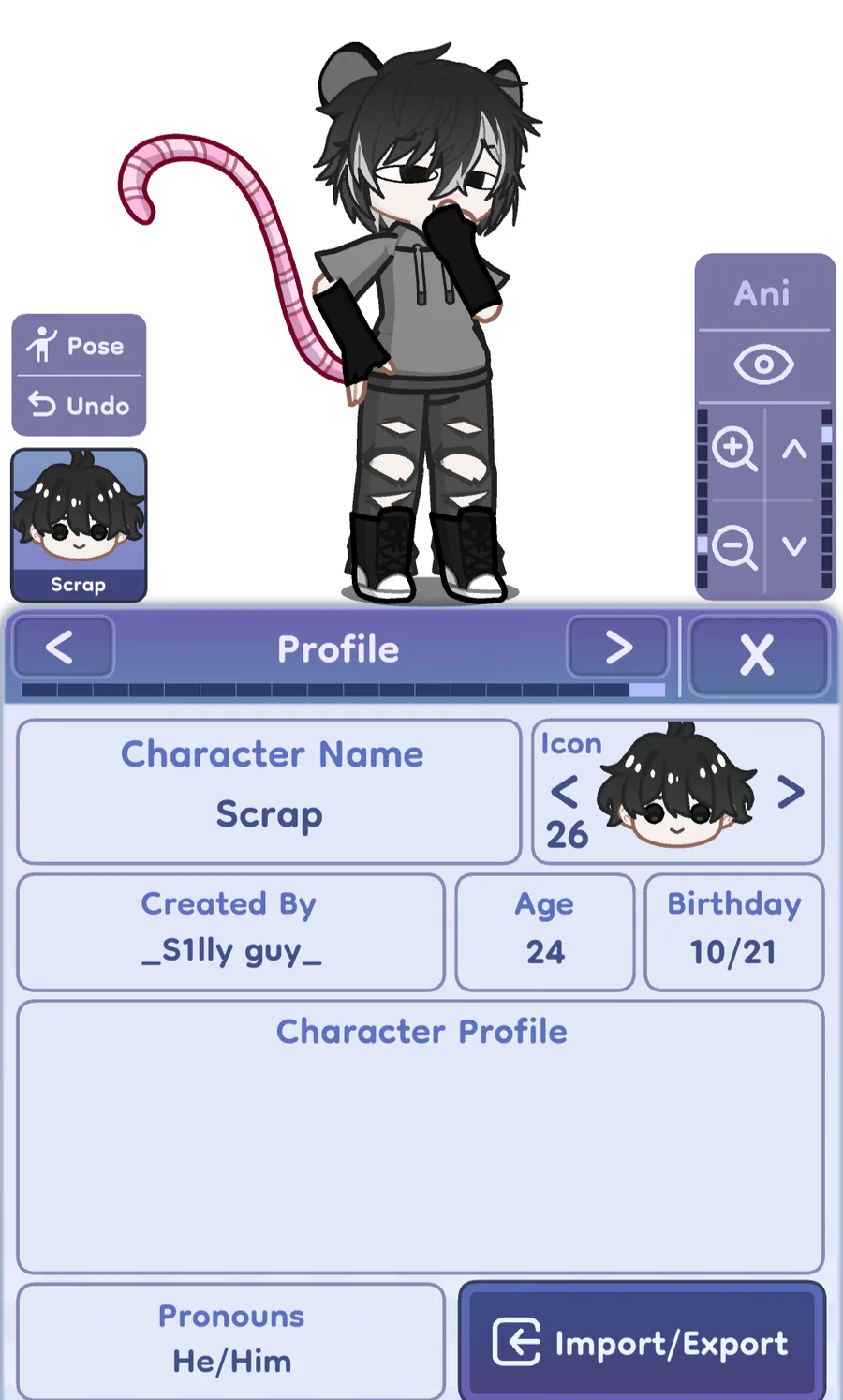Edit the Created By field
This screenshot has height=1400, width=843.
[230, 932]
